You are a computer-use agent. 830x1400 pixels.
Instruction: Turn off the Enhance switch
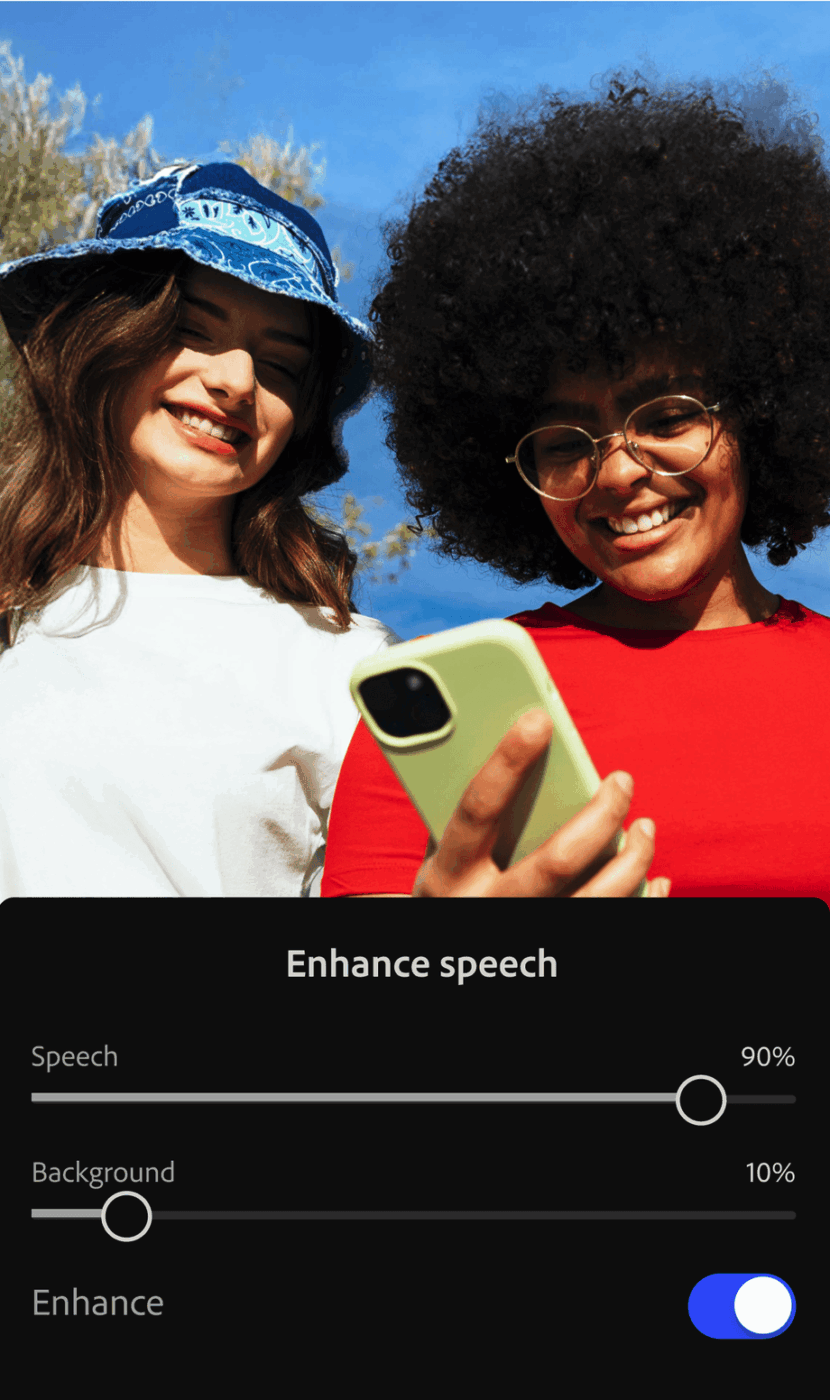[x=741, y=1305]
